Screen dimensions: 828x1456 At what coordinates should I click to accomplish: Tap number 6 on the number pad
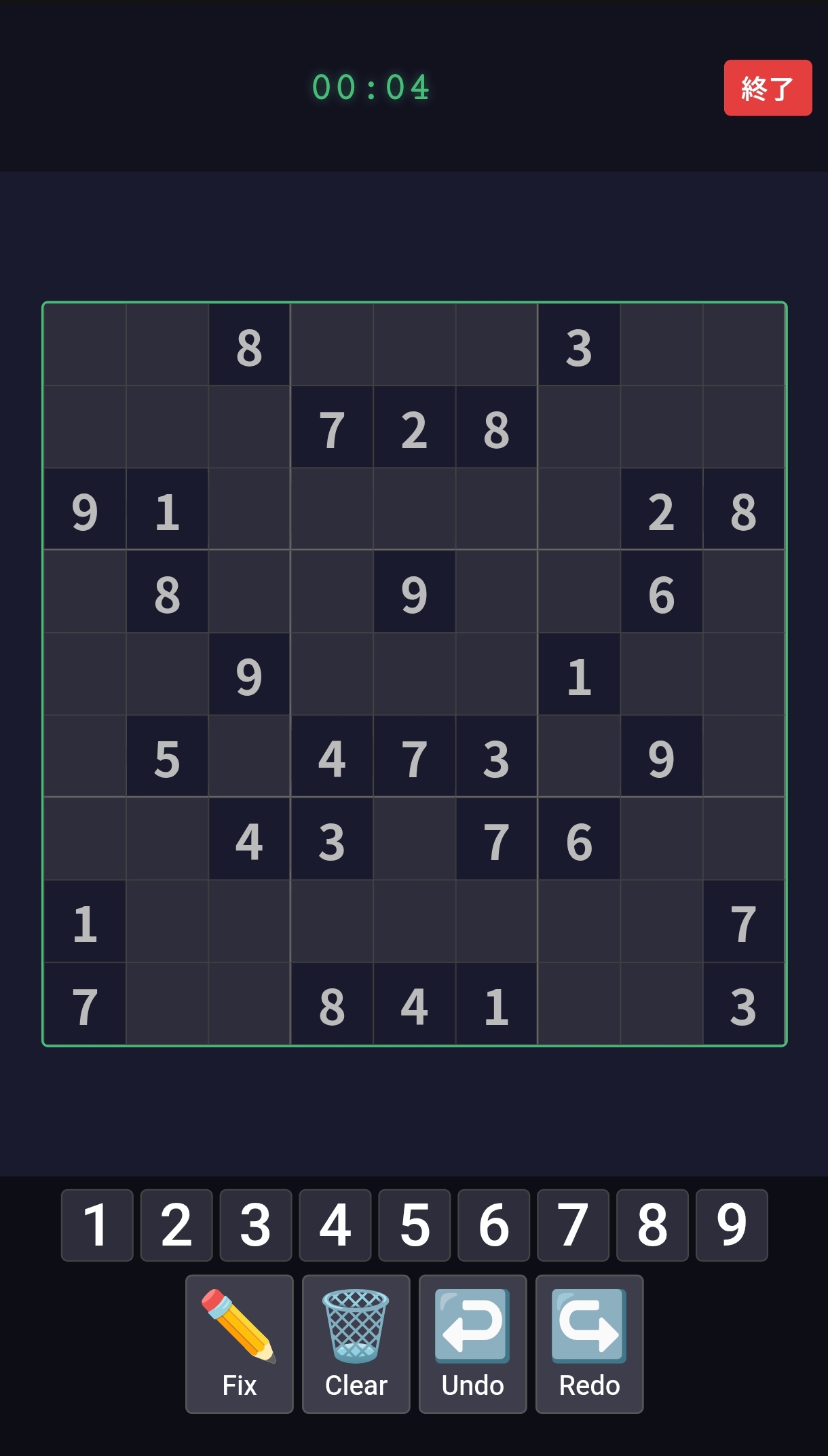(x=493, y=1225)
